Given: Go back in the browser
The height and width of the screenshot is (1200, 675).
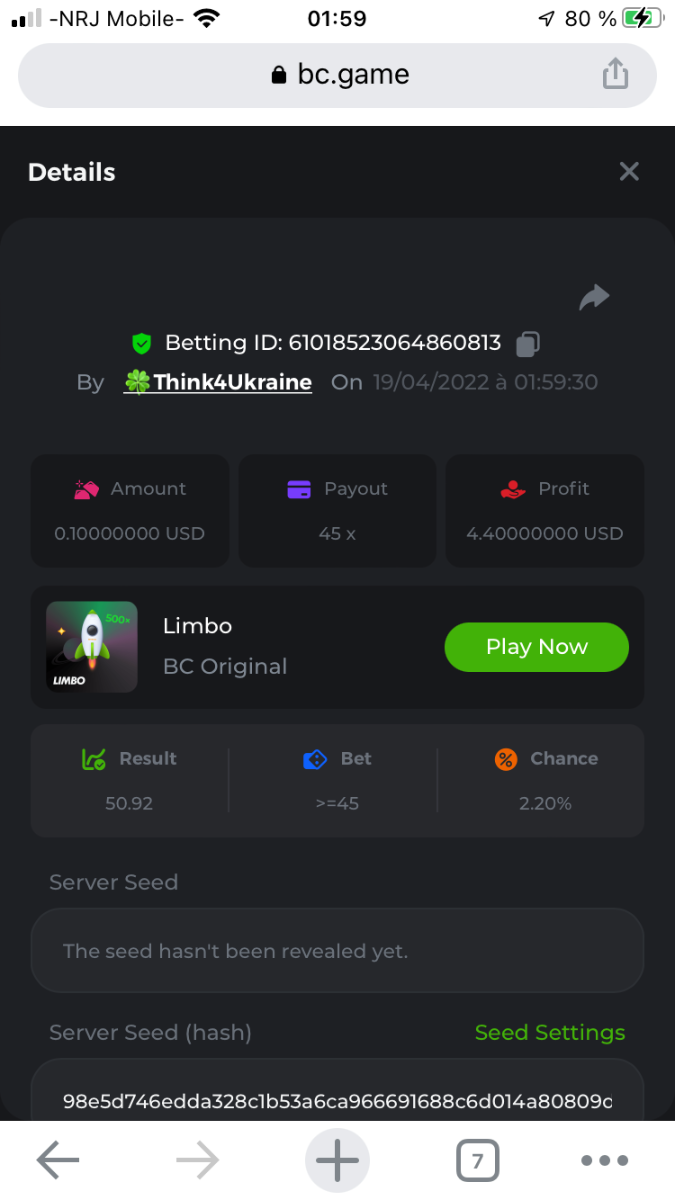Looking at the screenshot, I should point(58,1160).
